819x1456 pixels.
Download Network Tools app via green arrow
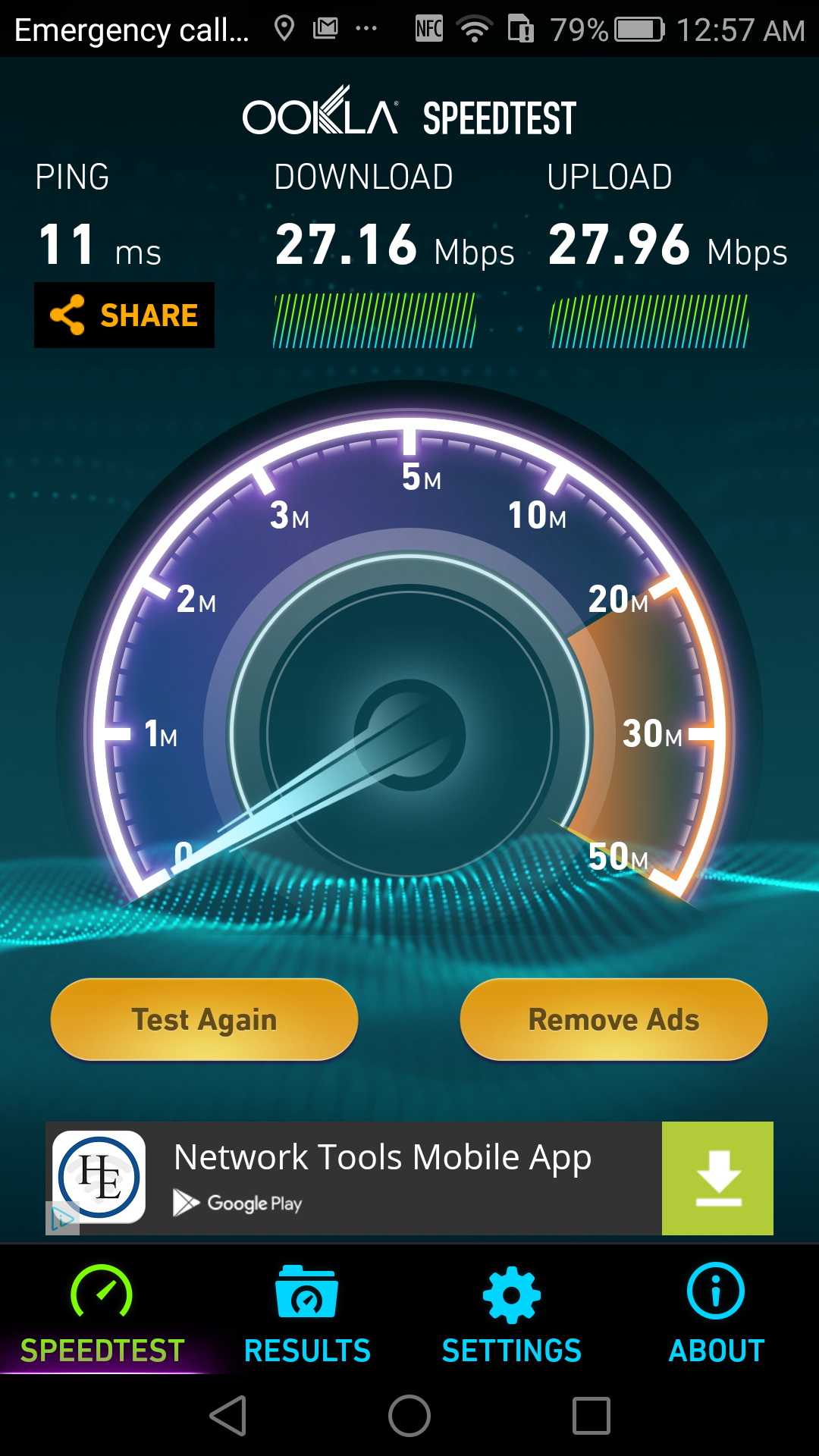[717, 1178]
